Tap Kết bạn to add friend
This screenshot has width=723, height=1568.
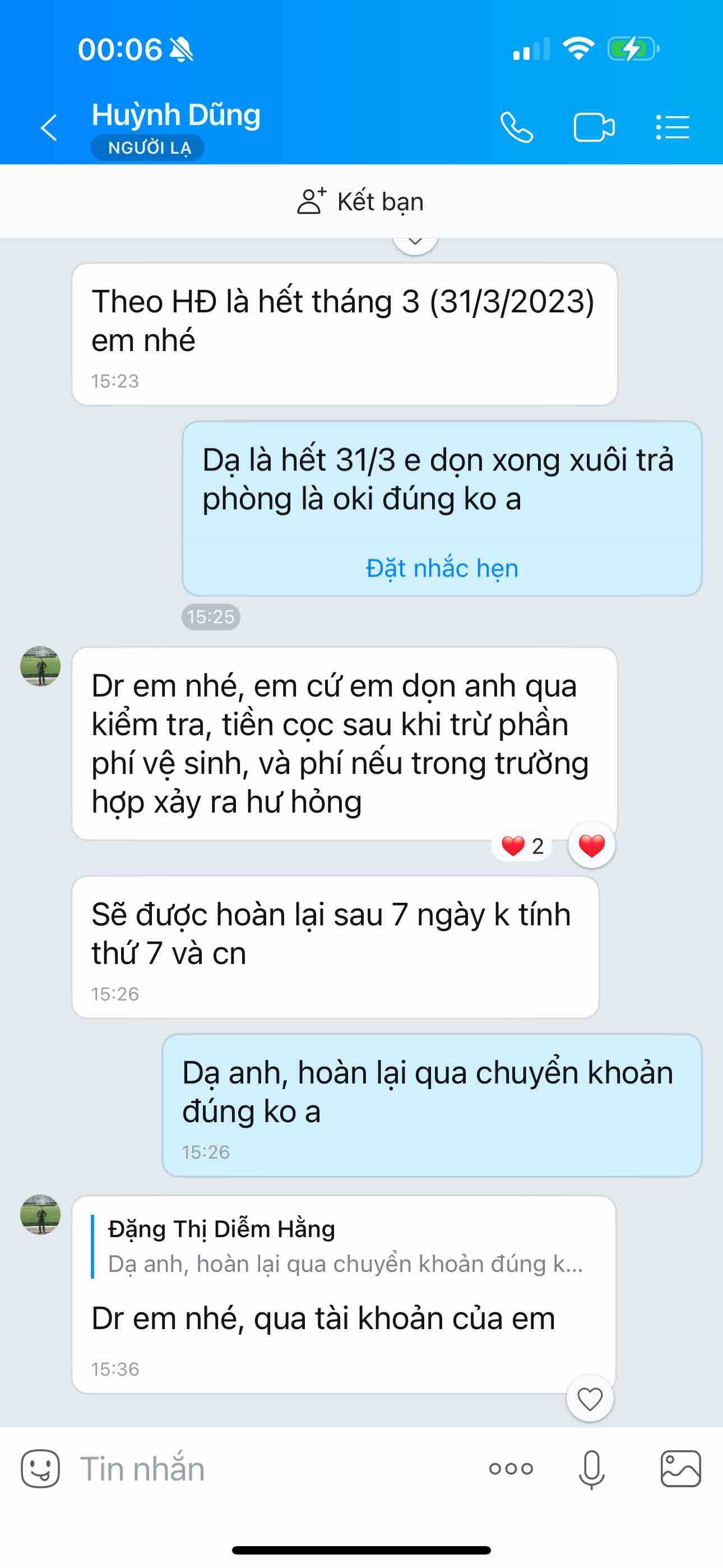360,201
